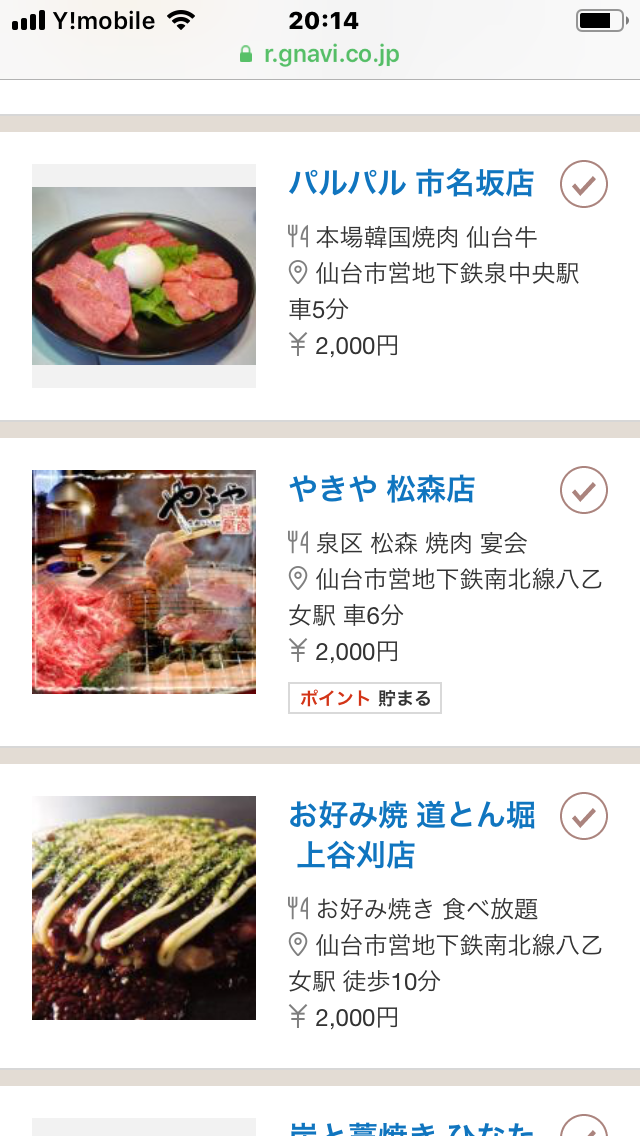Image resolution: width=640 pixels, height=1136 pixels.
Task: Open the パルパル 市名坂店 restaurant link
Action: [411, 184]
